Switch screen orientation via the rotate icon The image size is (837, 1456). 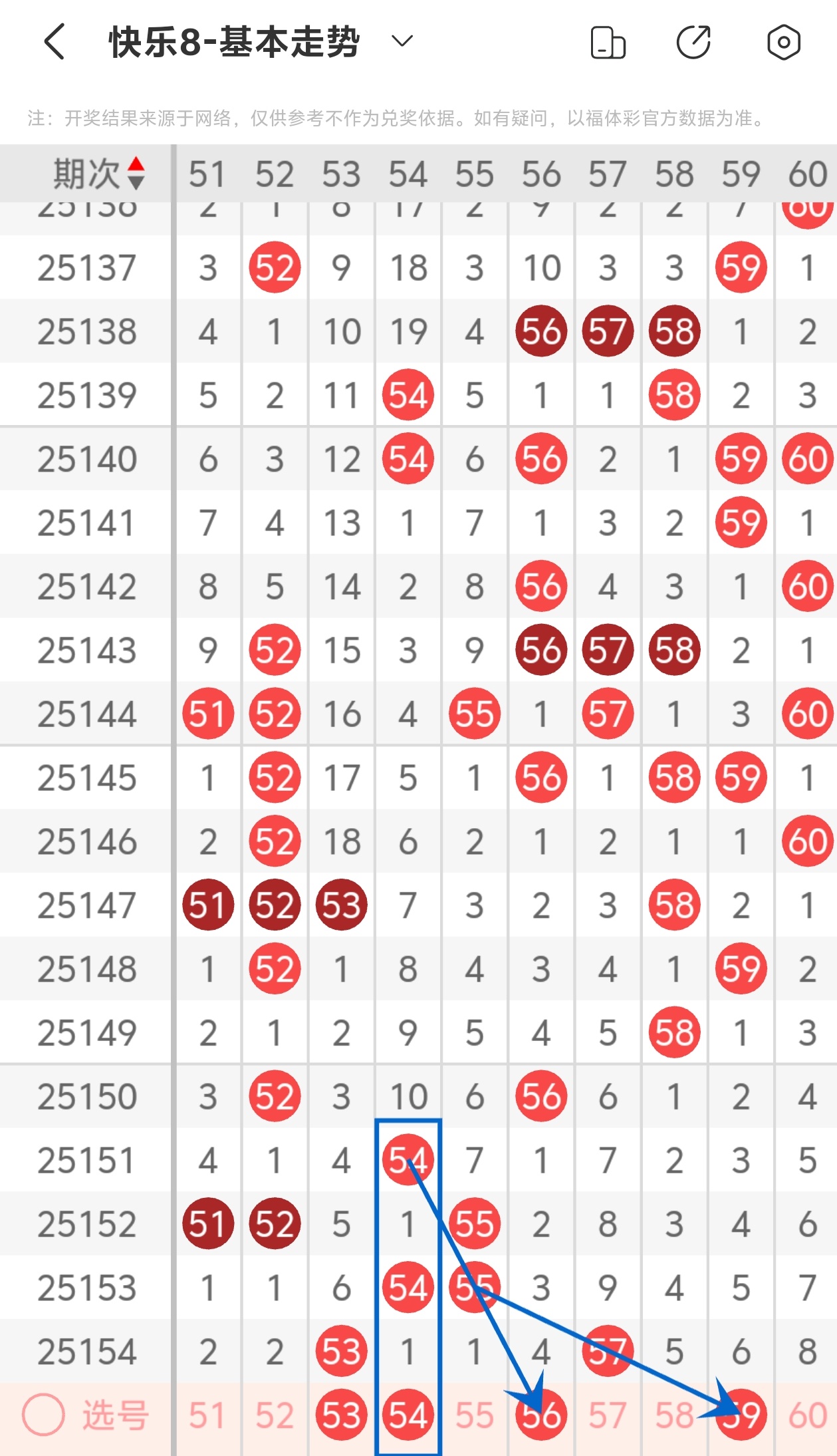coord(608,43)
